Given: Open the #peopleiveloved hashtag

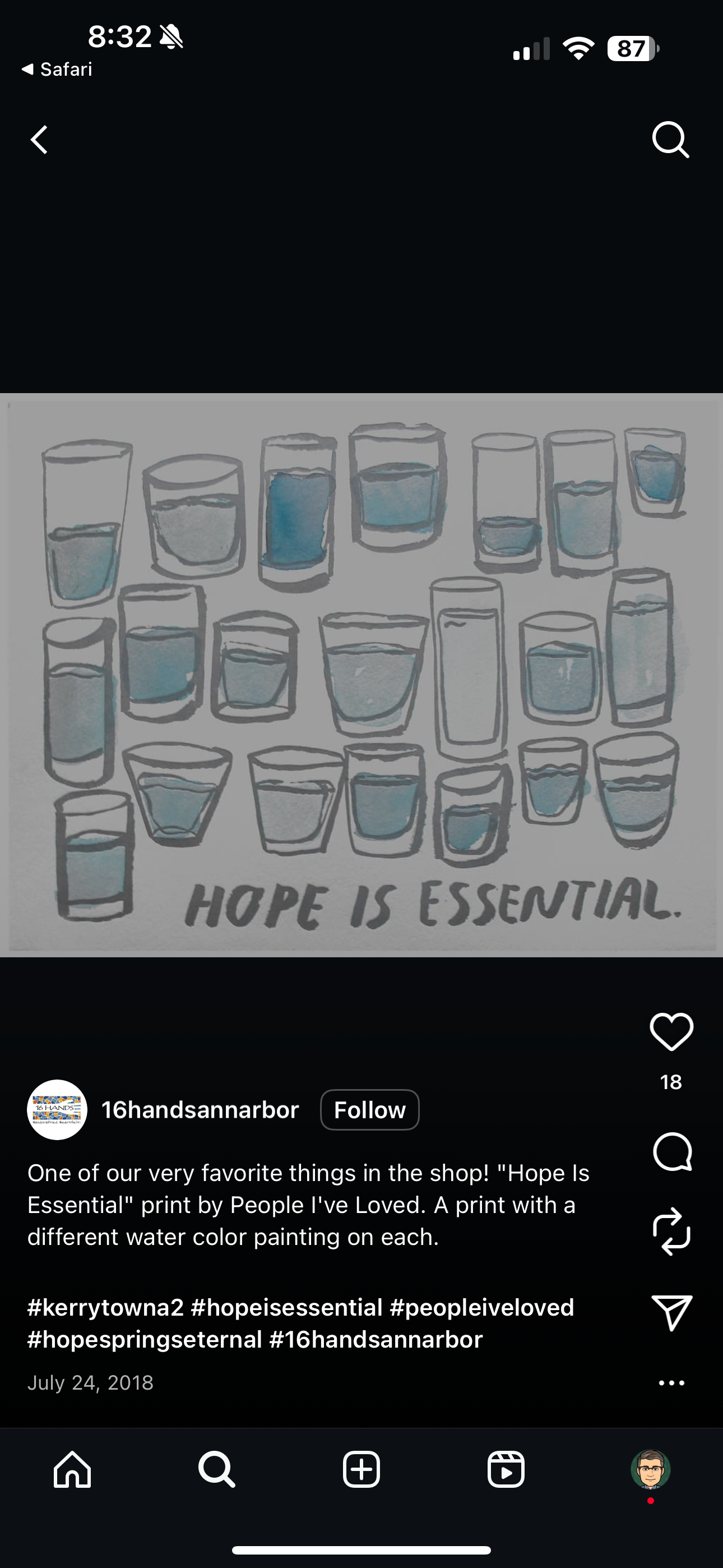Looking at the screenshot, I should click(x=481, y=1307).
